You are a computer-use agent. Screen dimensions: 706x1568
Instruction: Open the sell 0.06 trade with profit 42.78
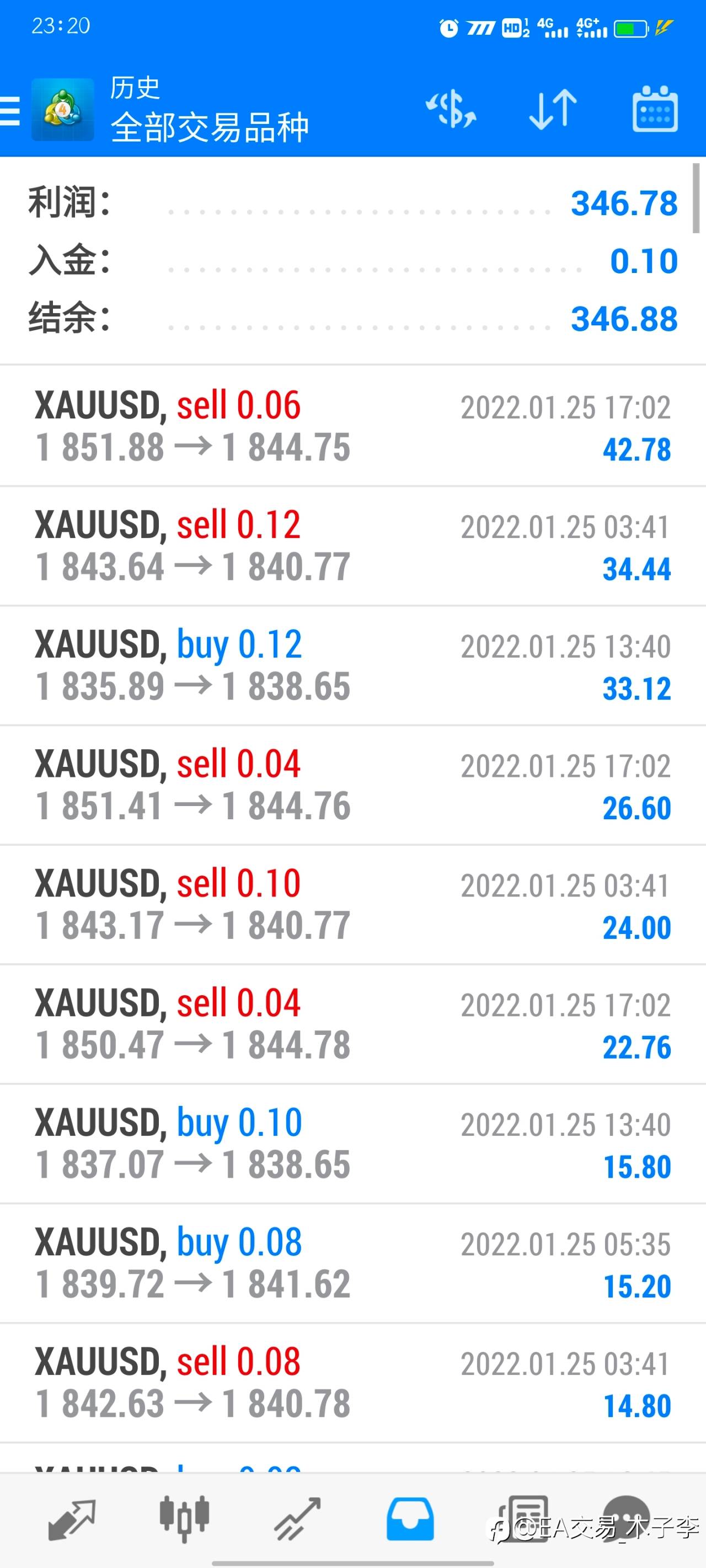pyautogui.click(x=352, y=426)
